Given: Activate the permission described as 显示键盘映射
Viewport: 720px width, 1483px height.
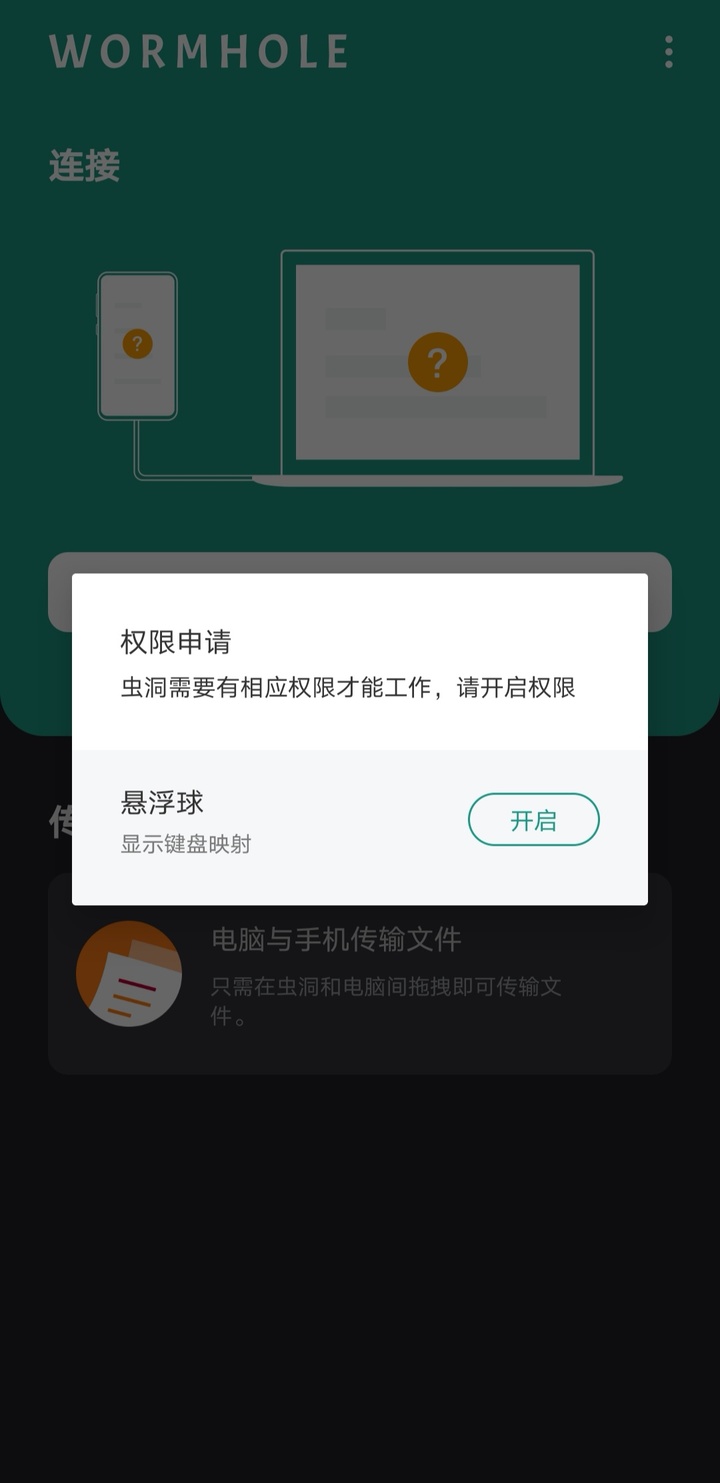Looking at the screenshot, I should click(x=533, y=819).
